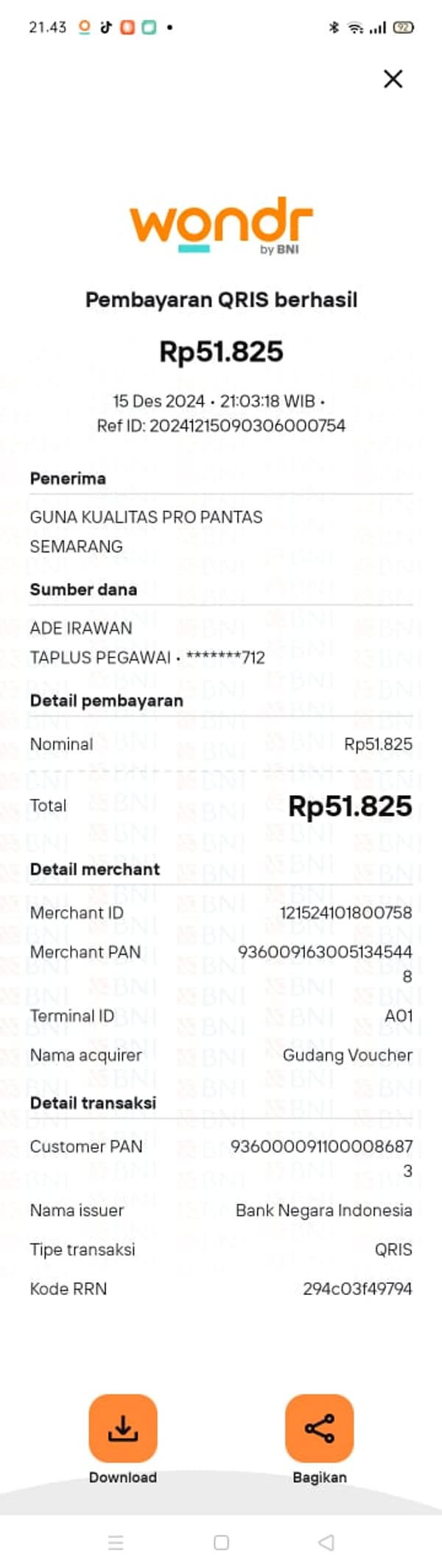Download the payment receipt
This screenshot has width=442, height=1568.
click(x=123, y=1427)
